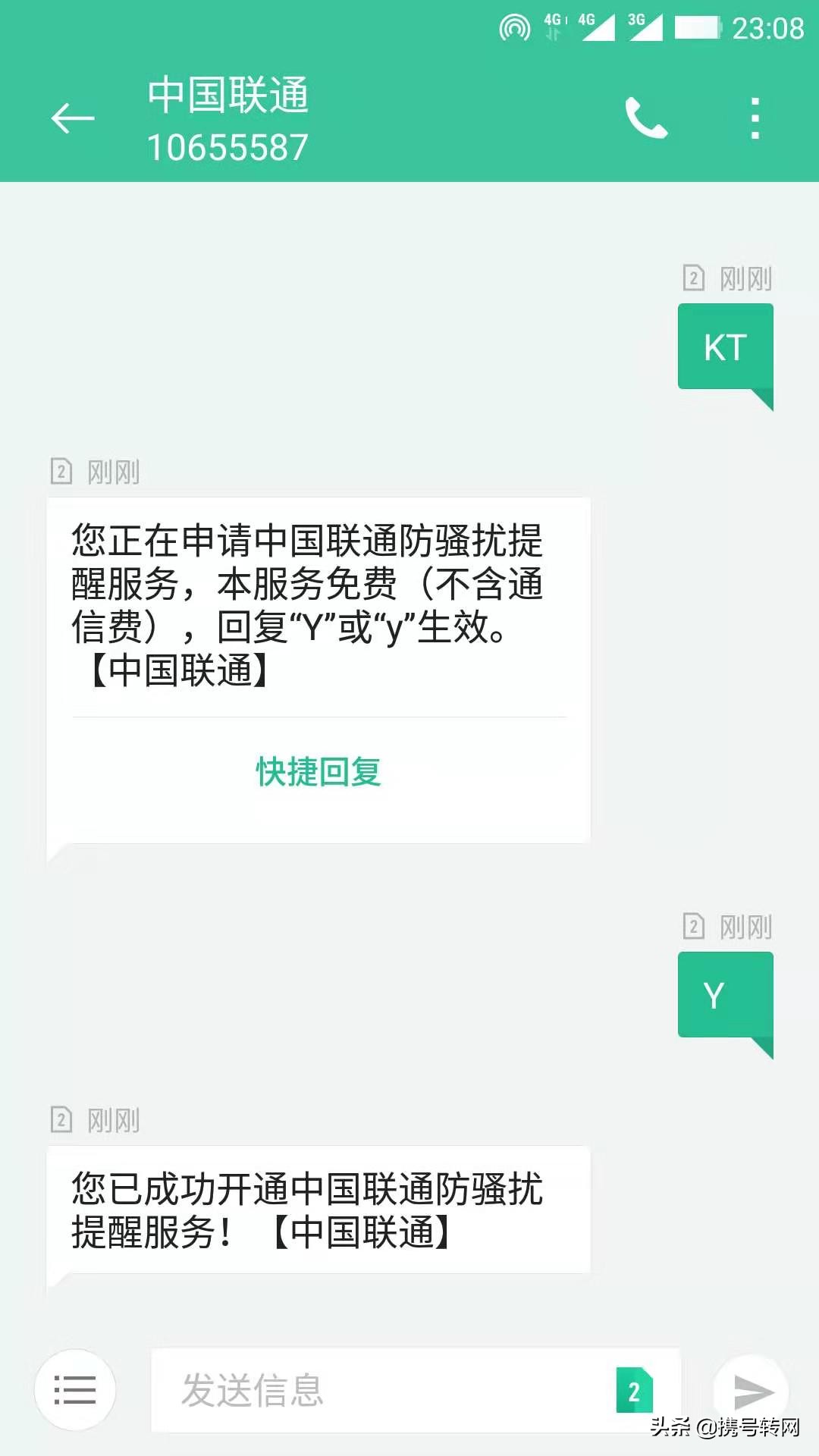Tap the 快捷回复 quick reply button
The image size is (819, 1456).
click(317, 772)
